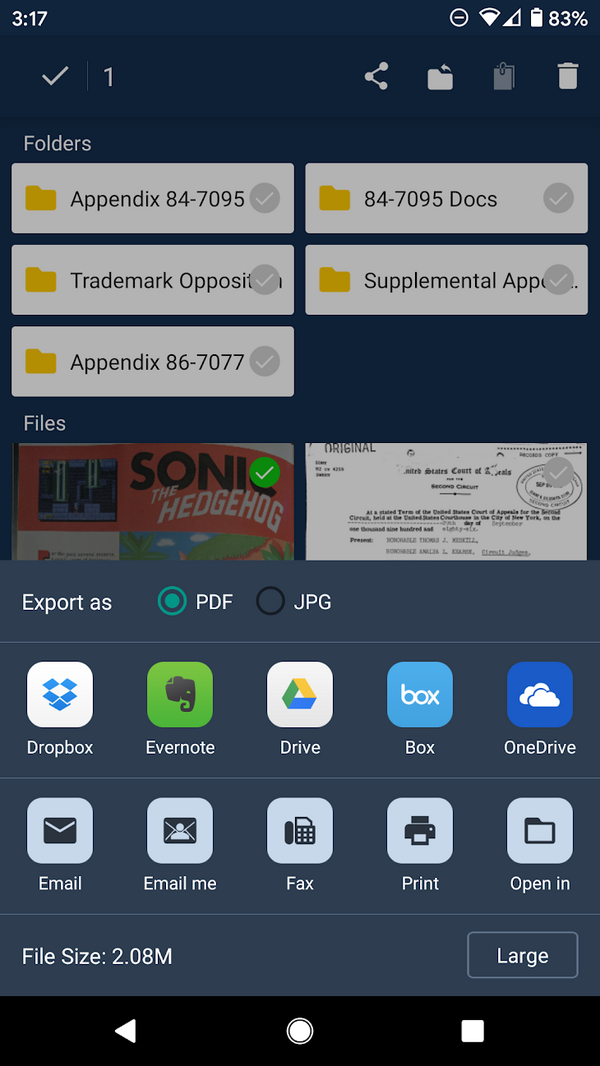
Task: Delete selected item with trash icon
Action: (x=568, y=76)
